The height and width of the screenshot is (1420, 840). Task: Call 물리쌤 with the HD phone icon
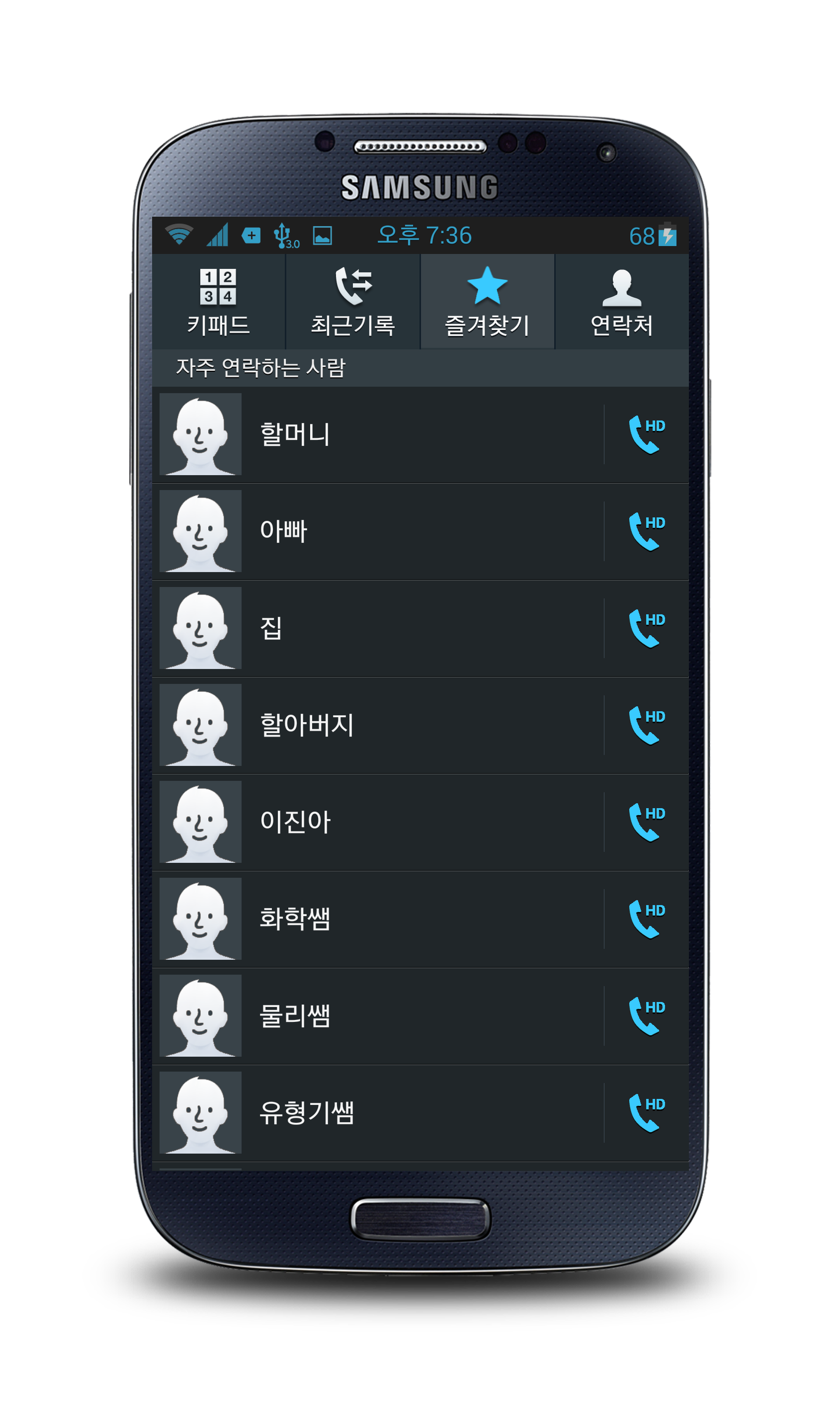[647, 1015]
